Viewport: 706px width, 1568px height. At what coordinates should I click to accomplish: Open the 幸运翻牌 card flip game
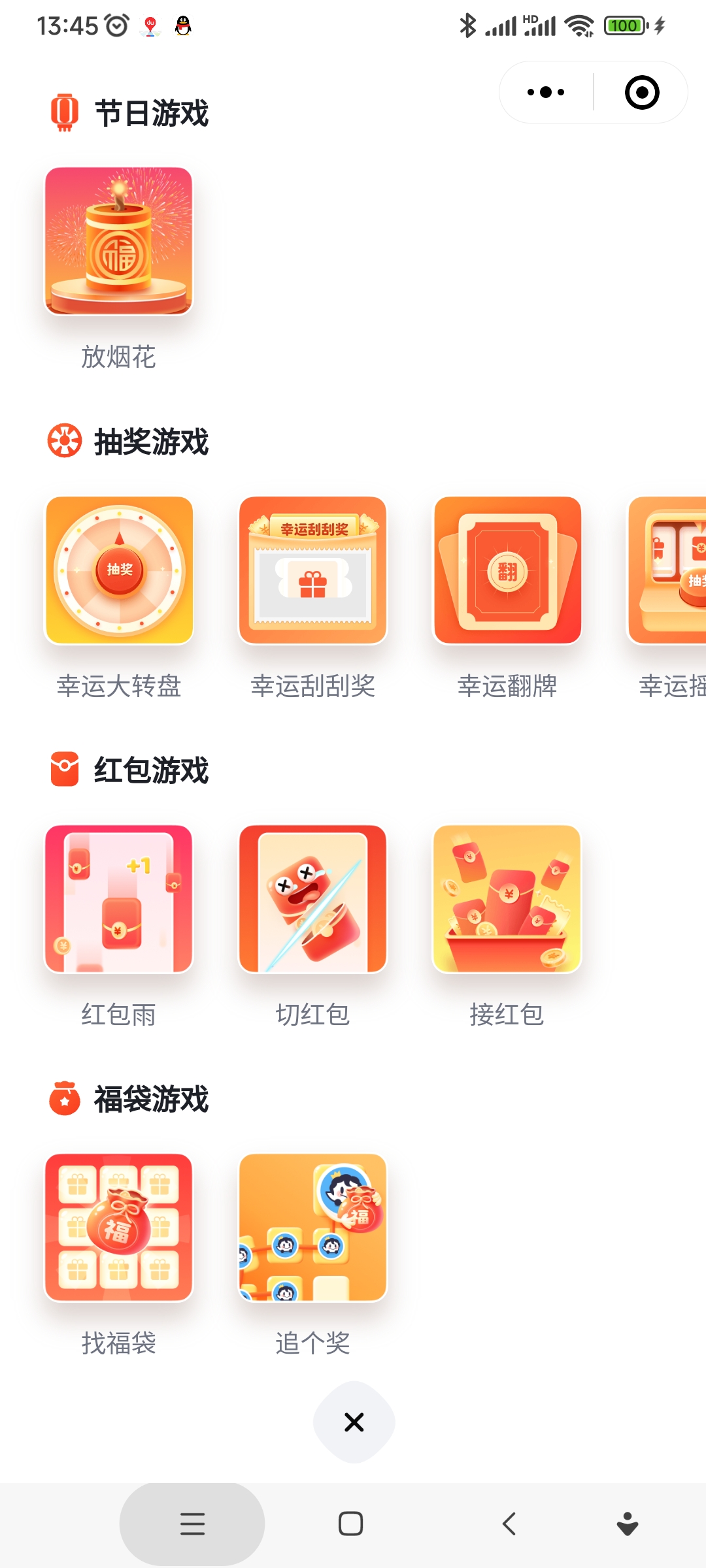pos(507,570)
